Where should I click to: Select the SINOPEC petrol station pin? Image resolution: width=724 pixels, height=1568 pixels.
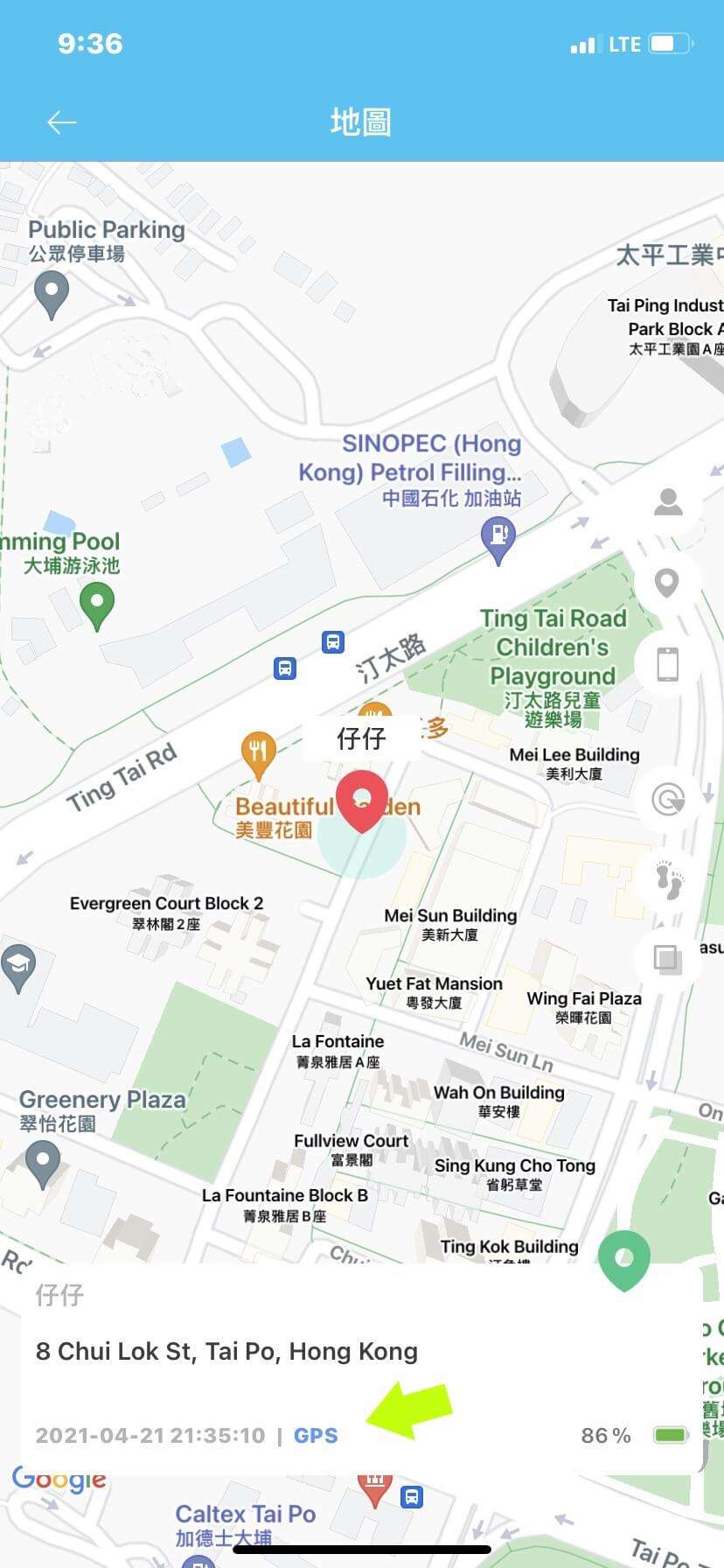(498, 537)
